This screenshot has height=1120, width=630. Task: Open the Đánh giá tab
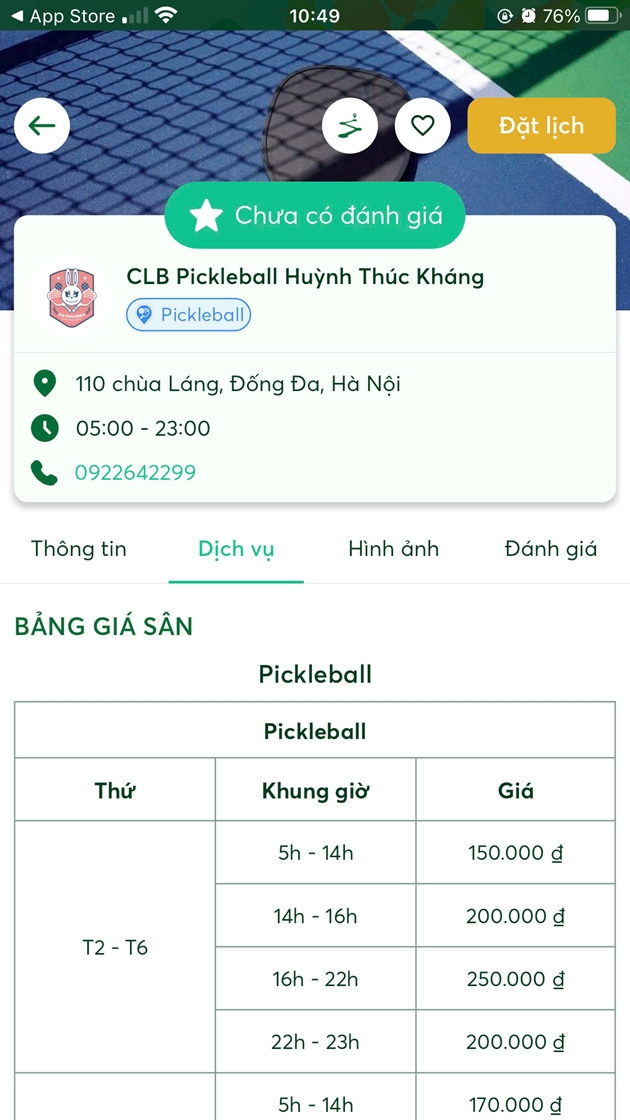550,549
